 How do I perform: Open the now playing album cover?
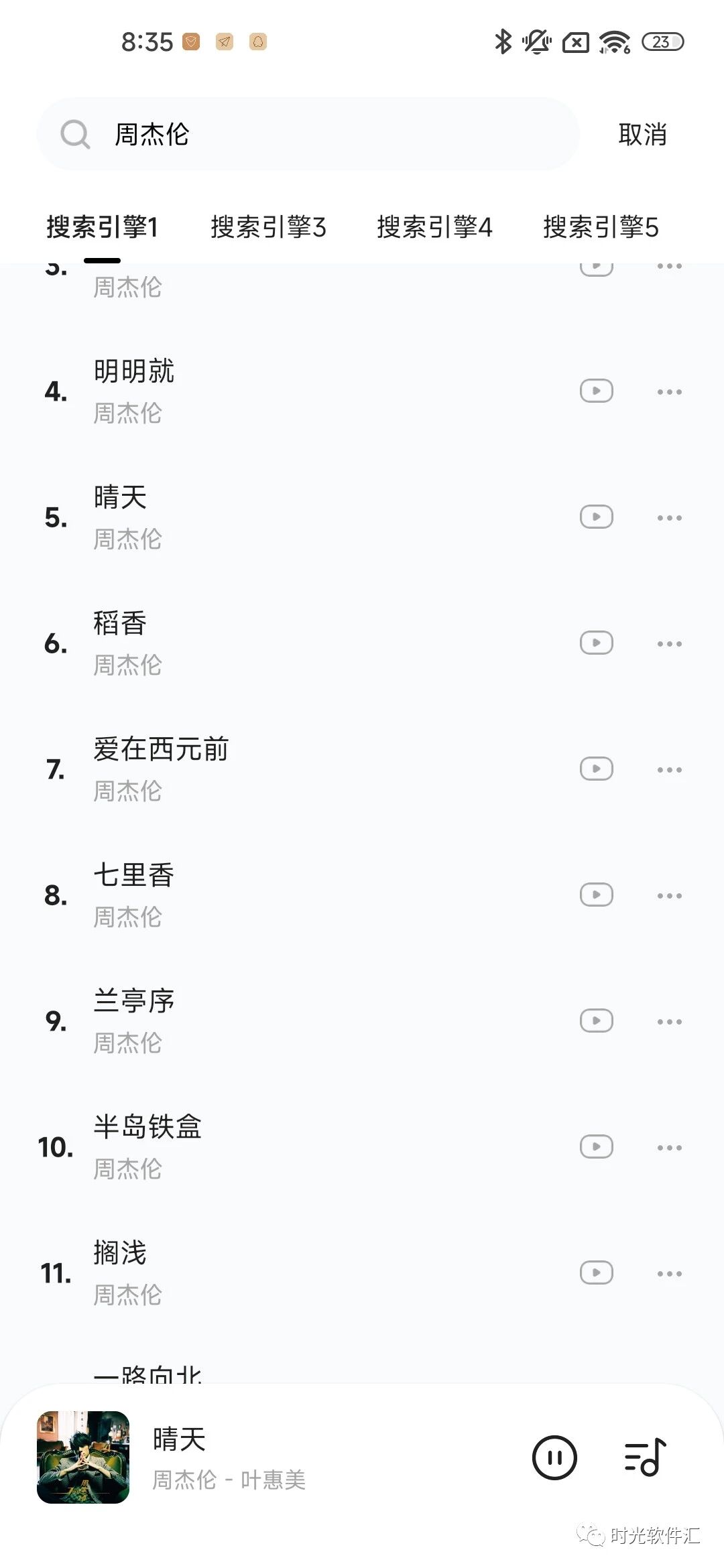point(83,1457)
